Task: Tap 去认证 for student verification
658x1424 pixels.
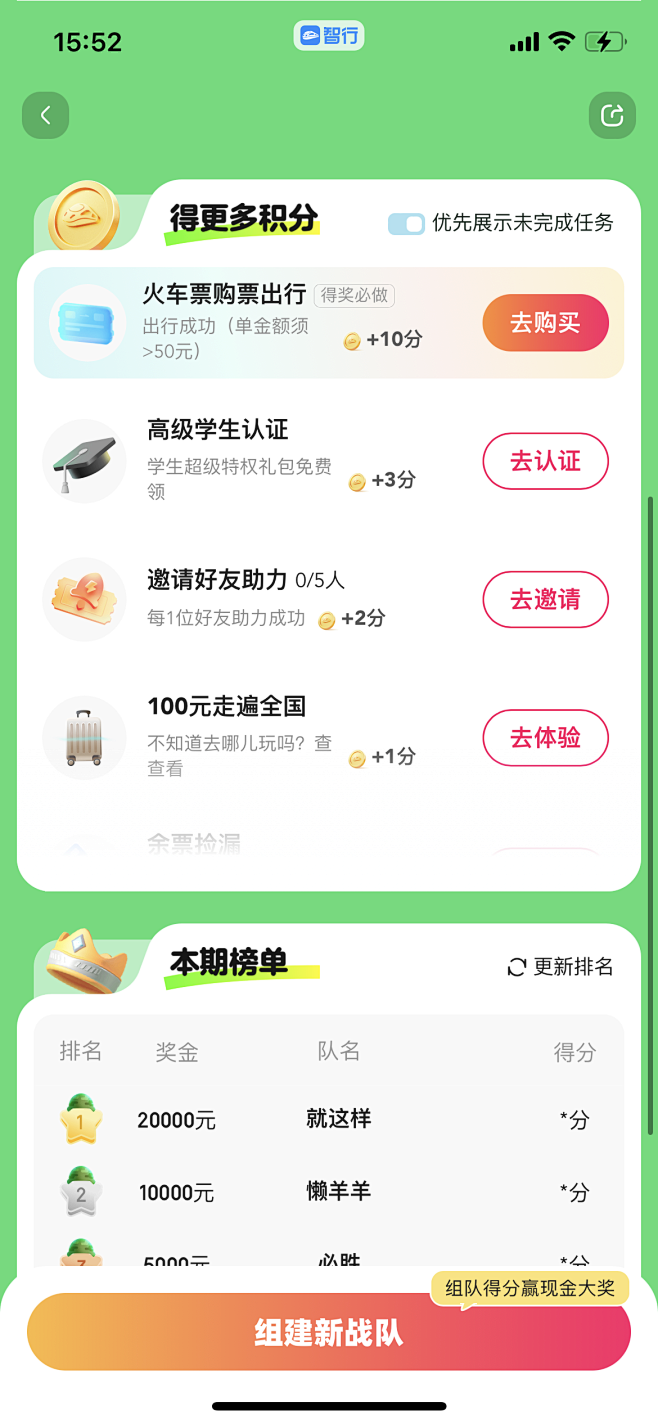Action: tap(545, 461)
